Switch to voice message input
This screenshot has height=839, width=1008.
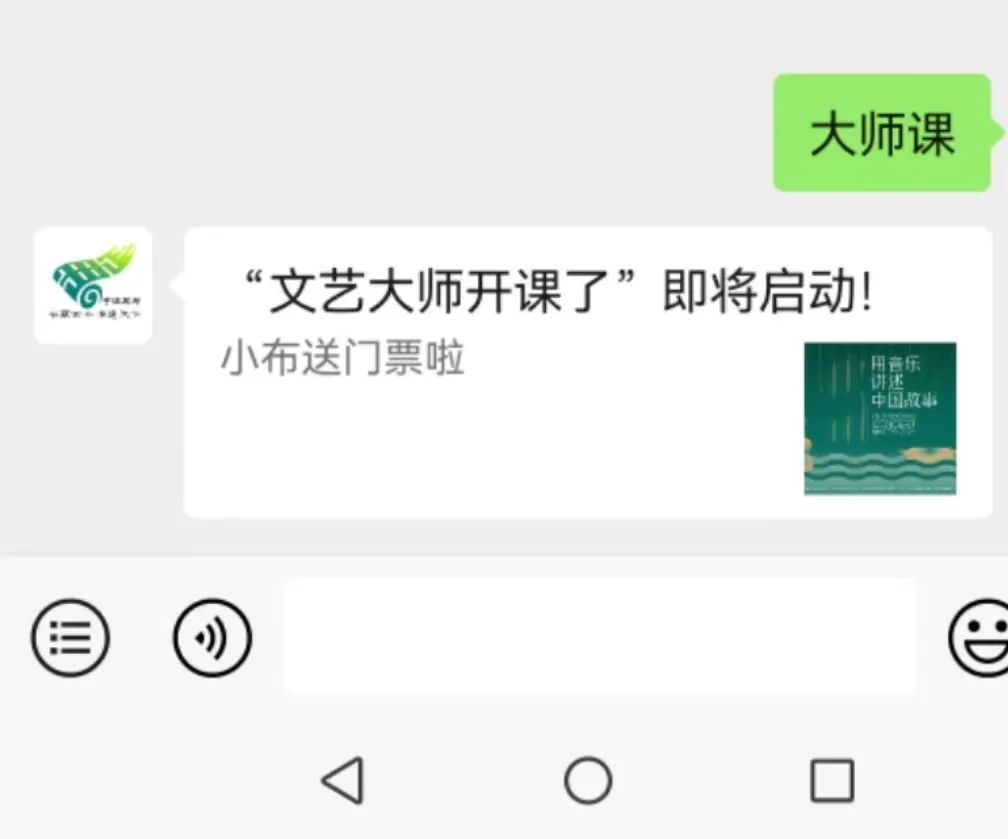point(212,637)
